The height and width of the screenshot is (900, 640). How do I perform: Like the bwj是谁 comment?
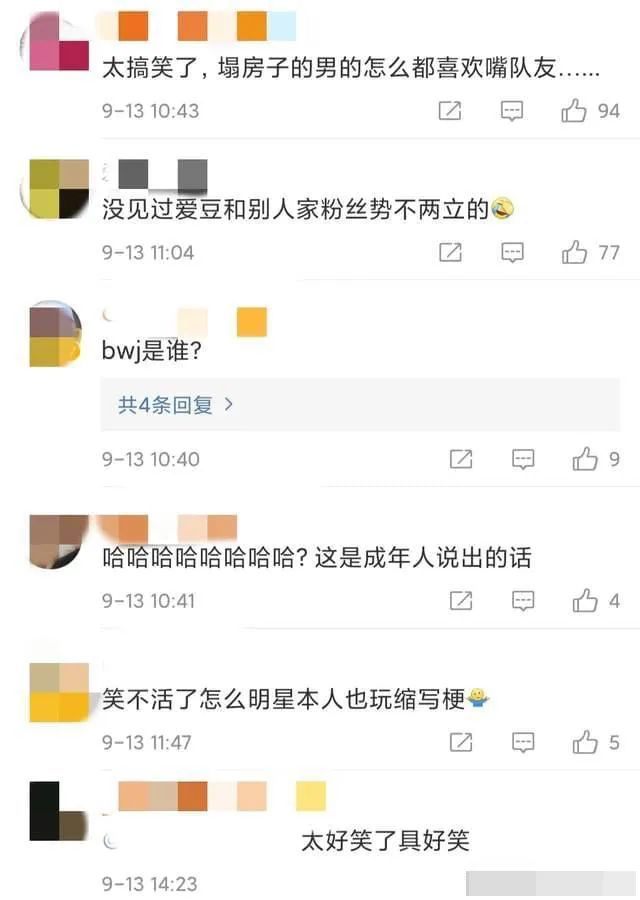point(585,460)
